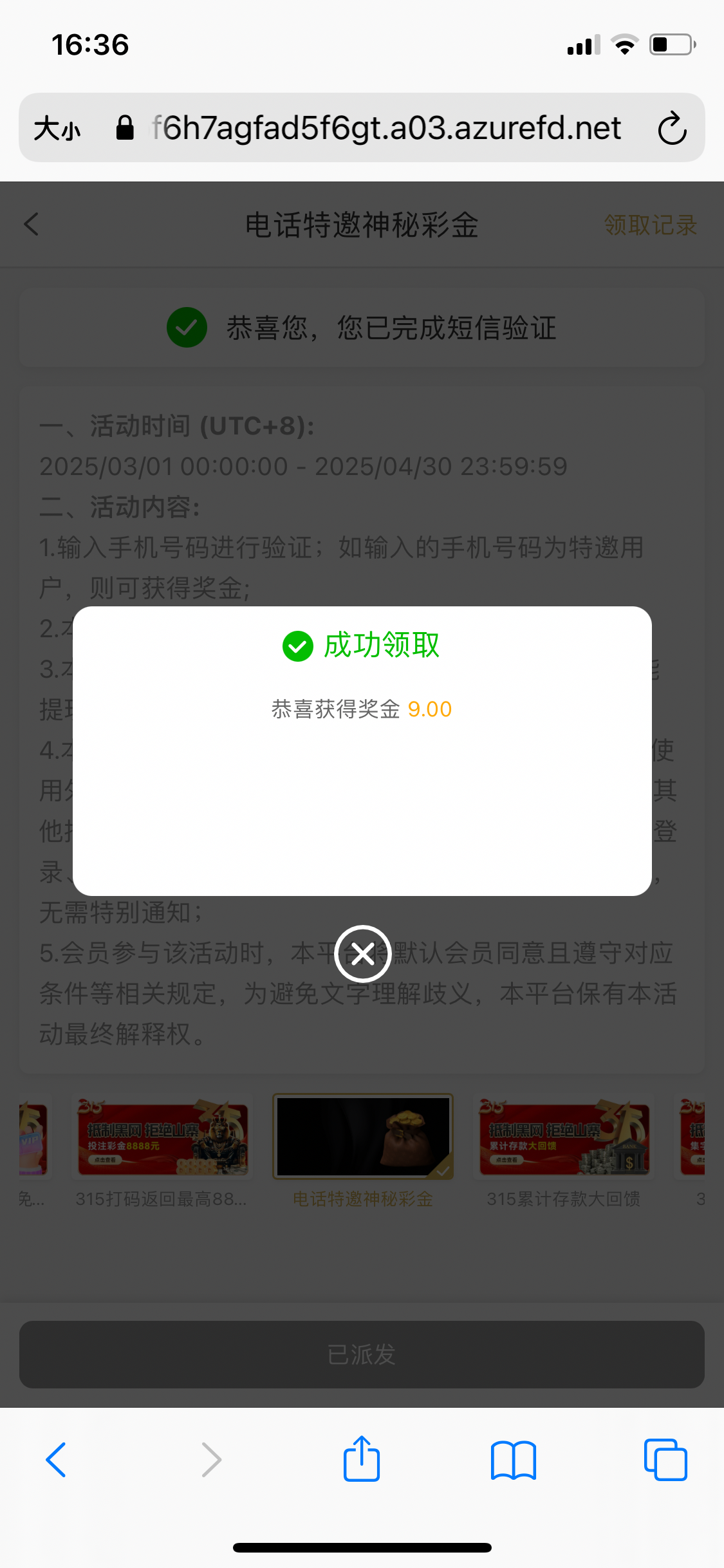Open the 大小 text size menu
This screenshot has width=724, height=1568.
coord(57,128)
